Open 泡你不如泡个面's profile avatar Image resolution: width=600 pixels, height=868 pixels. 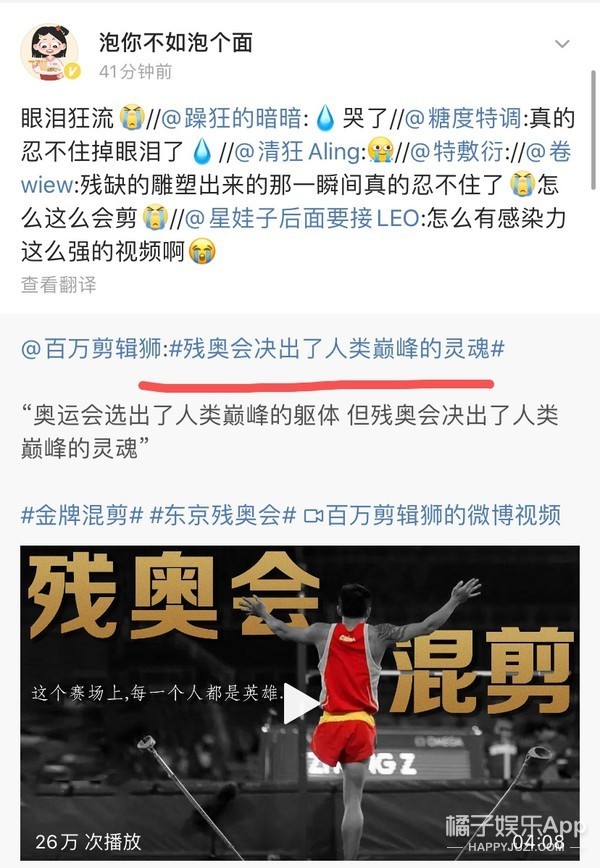pos(49,54)
